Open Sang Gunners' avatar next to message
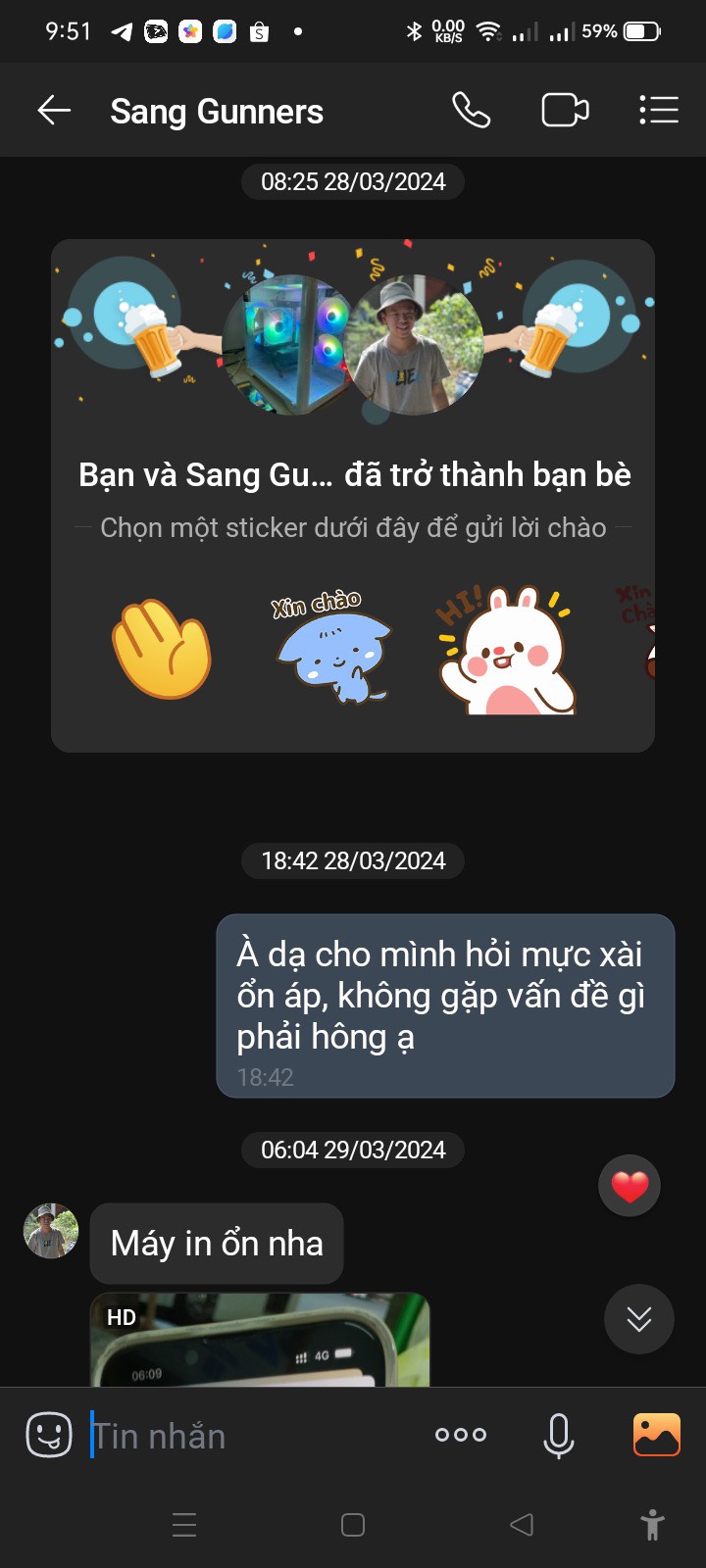The height and width of the screenshot is (1568, 706). click(51, 1231)
